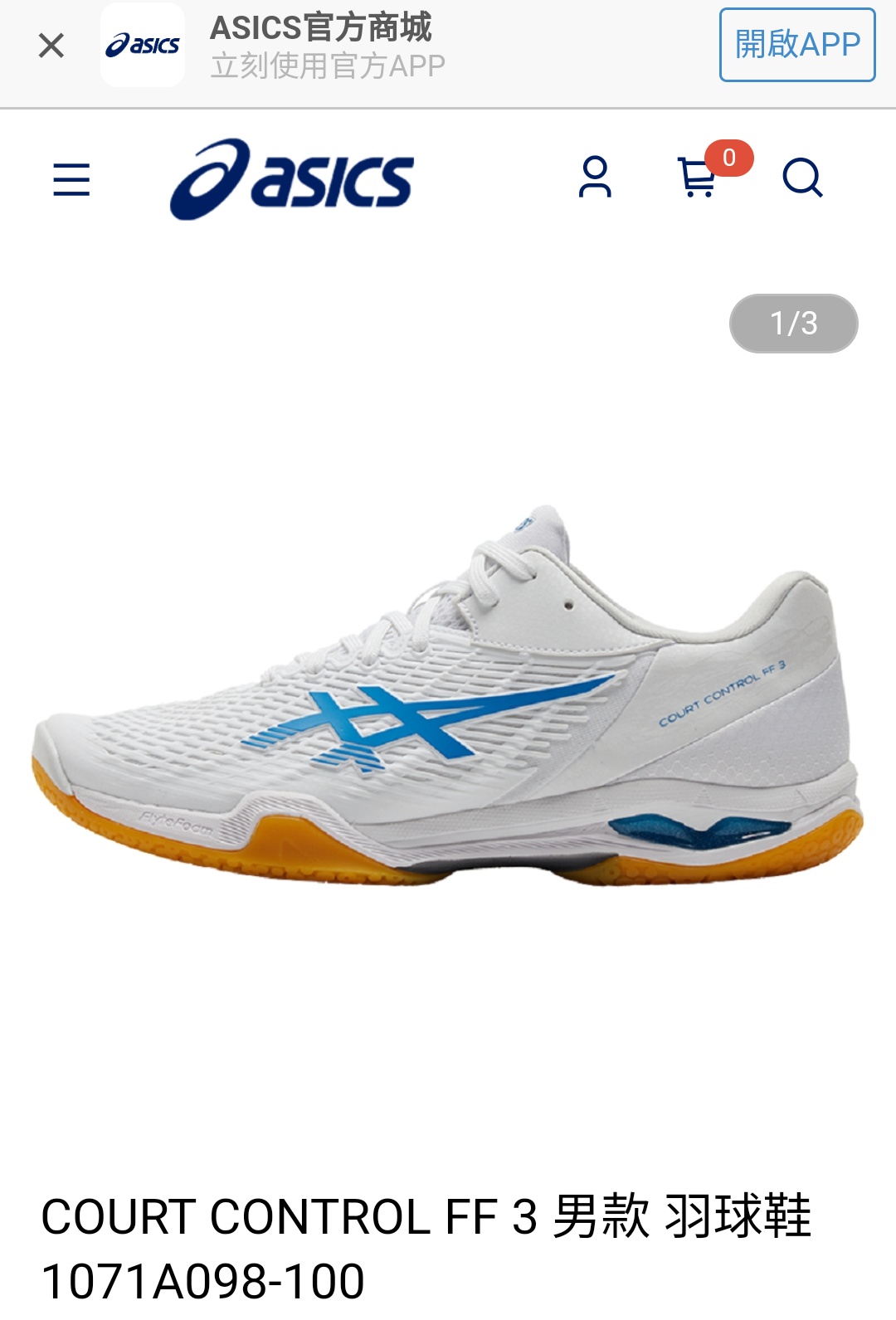View the shopping cart
The width and height of the screenshot is (896, 1320).
[x=699, y=178]
